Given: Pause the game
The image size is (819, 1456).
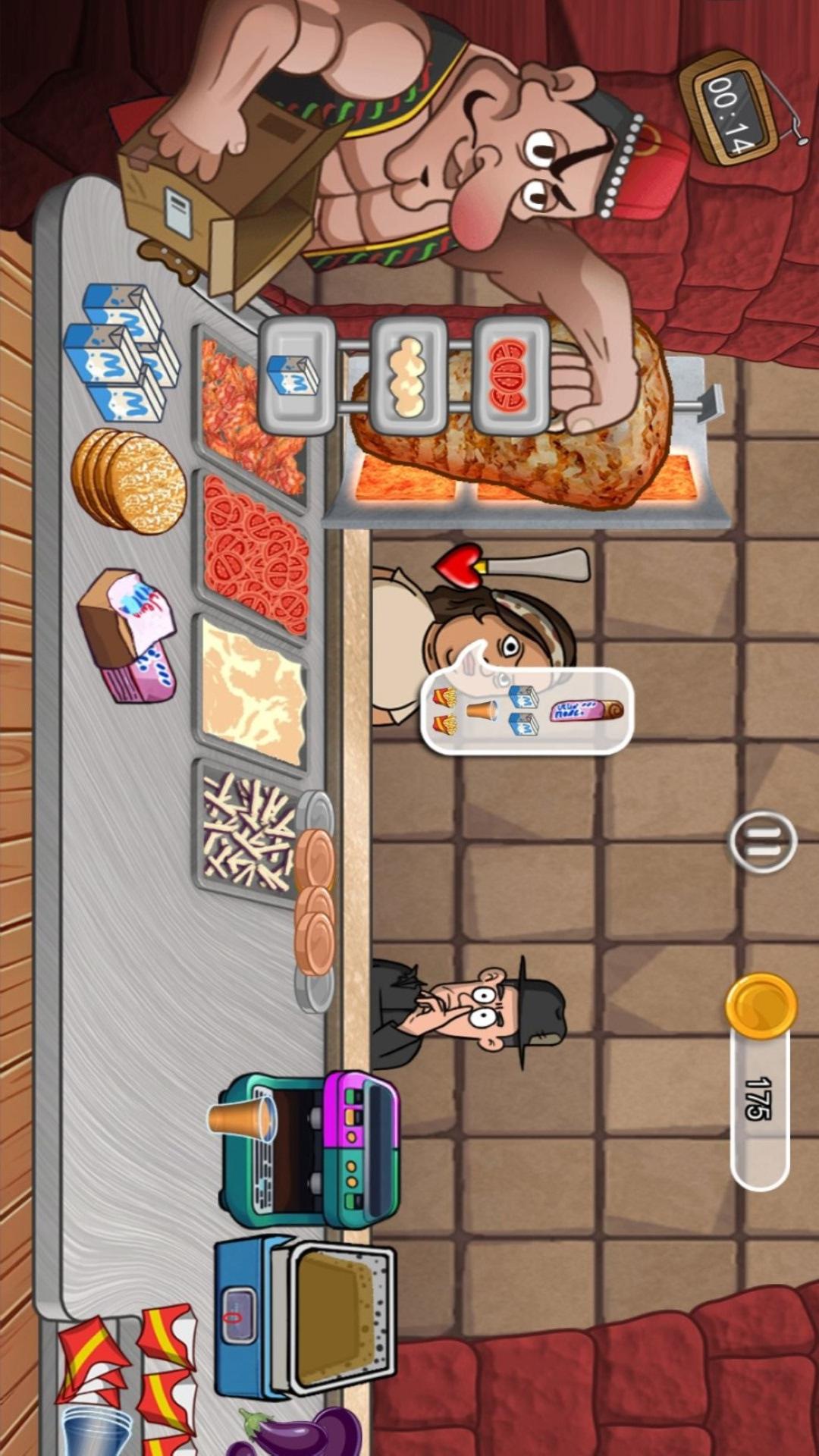Looking at the screenshot, I should click(762, 842).
